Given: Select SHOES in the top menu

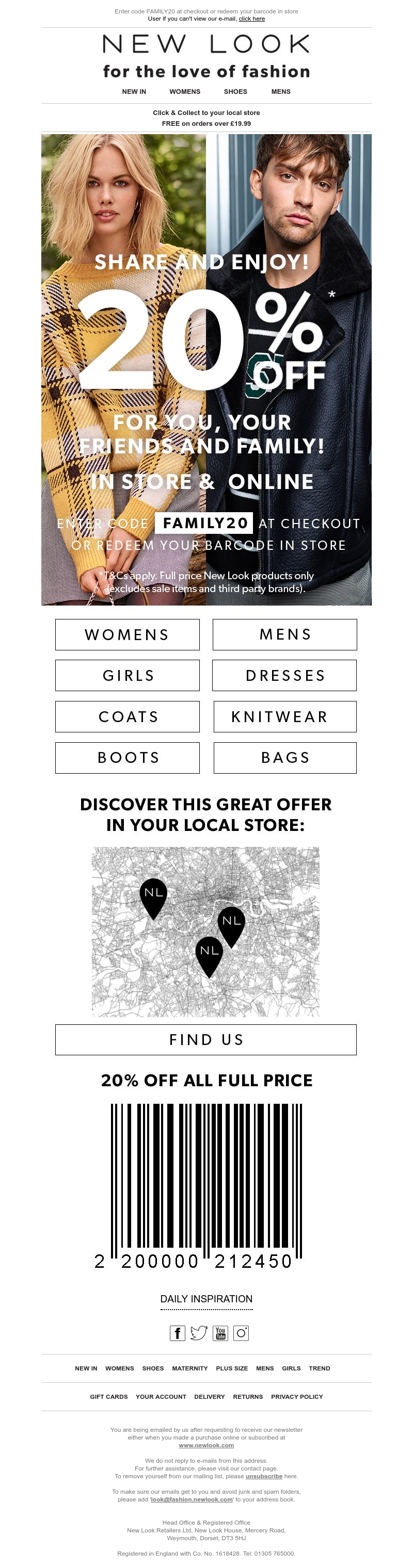Looking at the screenshot, I should 235,92.
